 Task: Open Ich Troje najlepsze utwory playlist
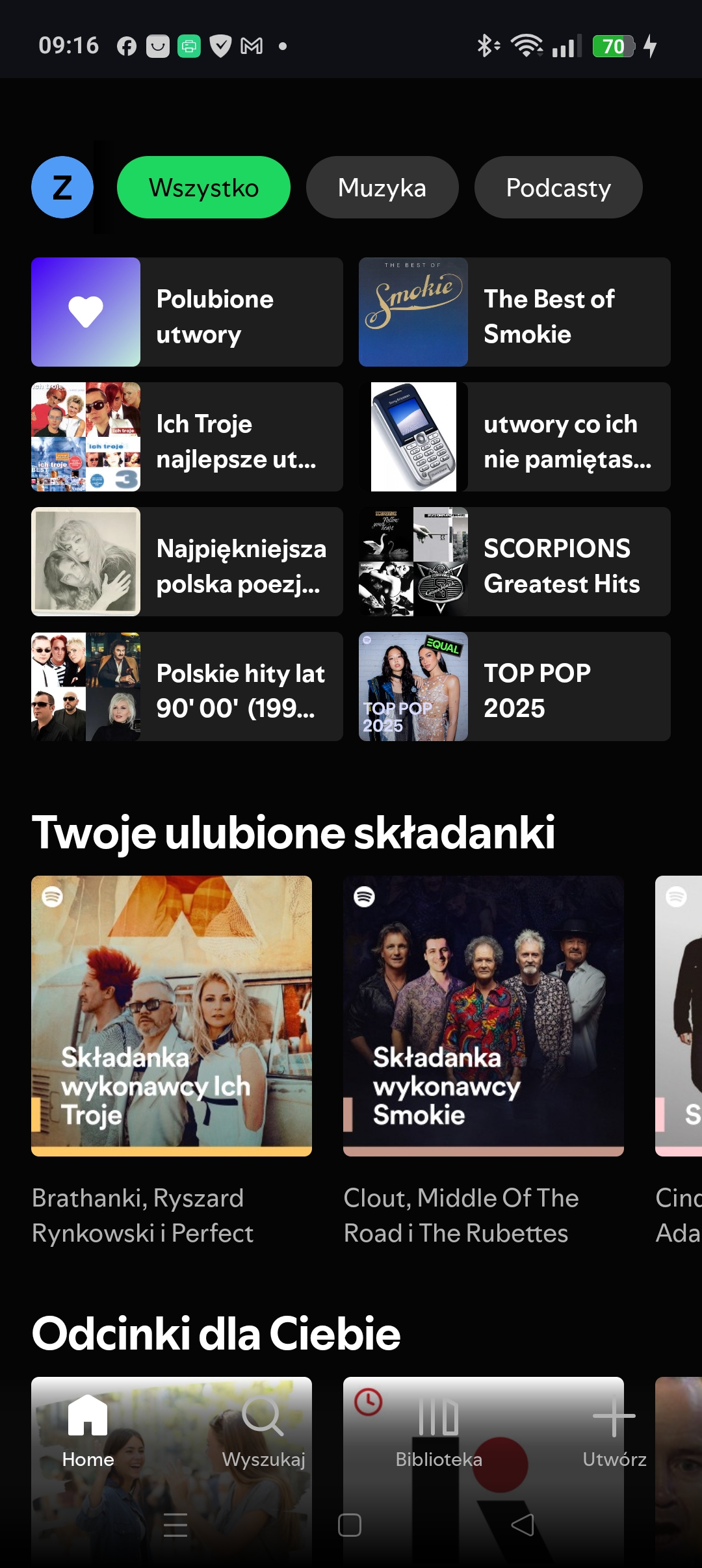[x=187, y=437]
